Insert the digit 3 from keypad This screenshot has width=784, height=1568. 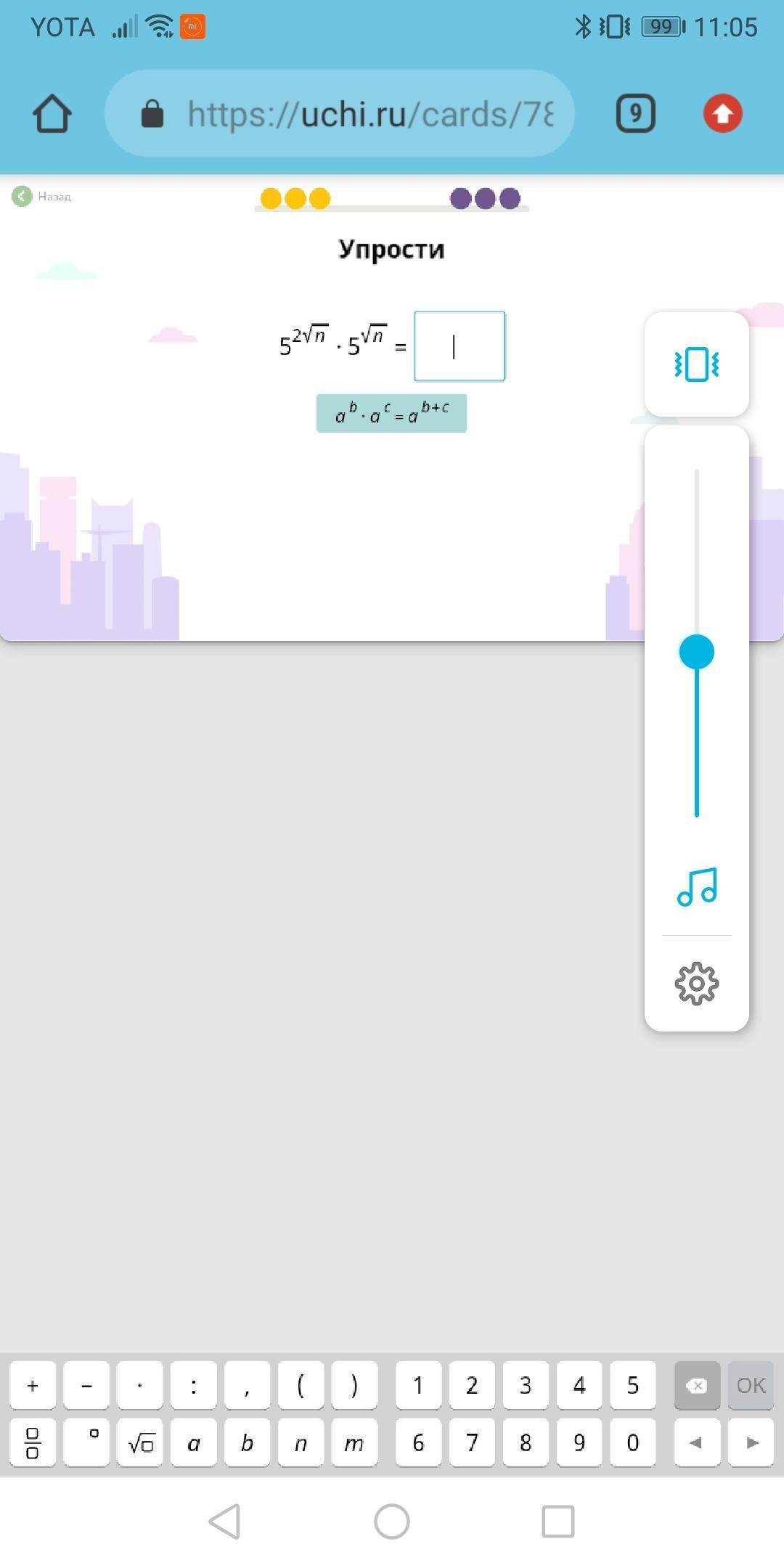525,1385
